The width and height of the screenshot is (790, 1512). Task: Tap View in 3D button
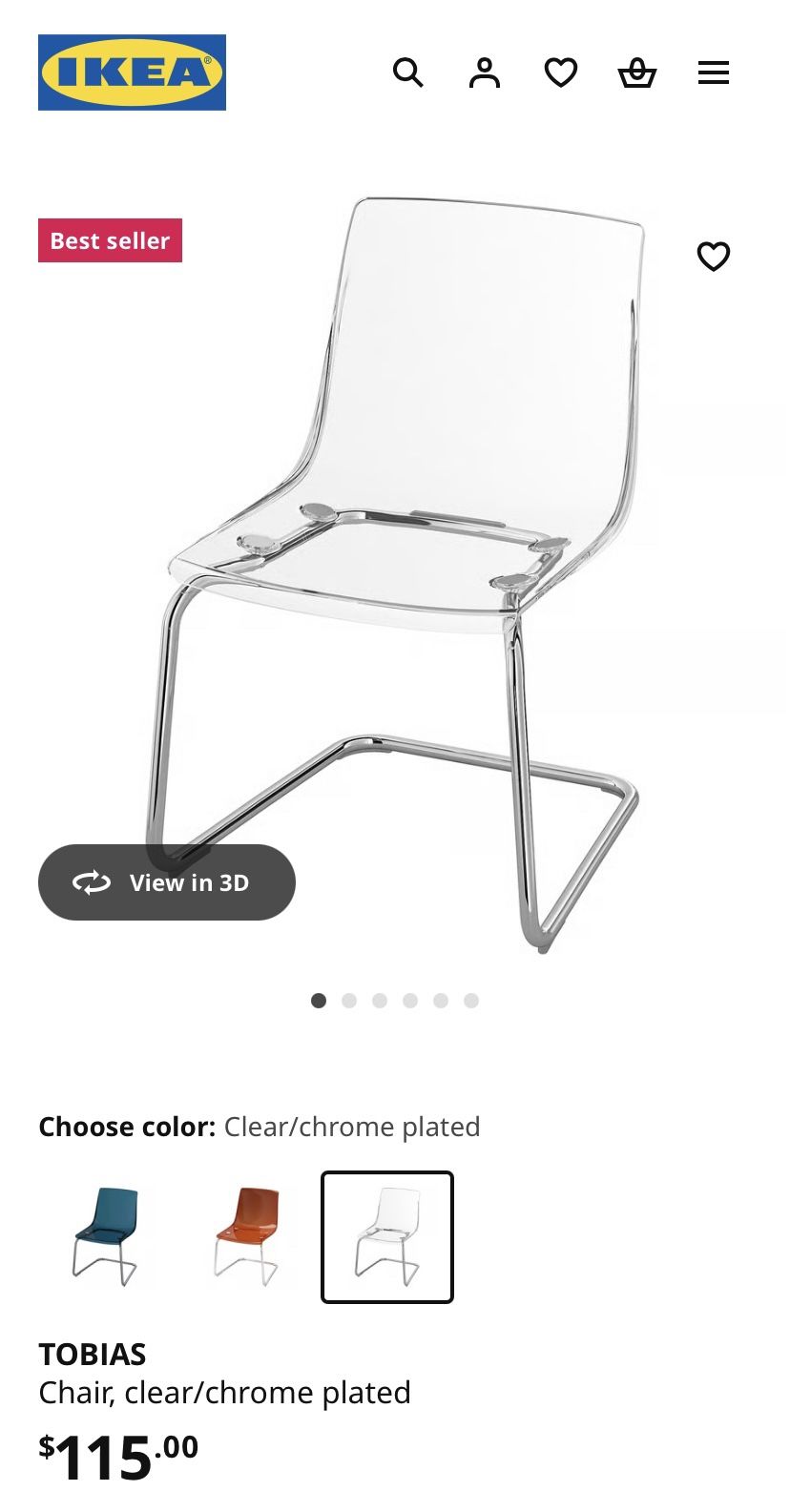tap(167, 882)
